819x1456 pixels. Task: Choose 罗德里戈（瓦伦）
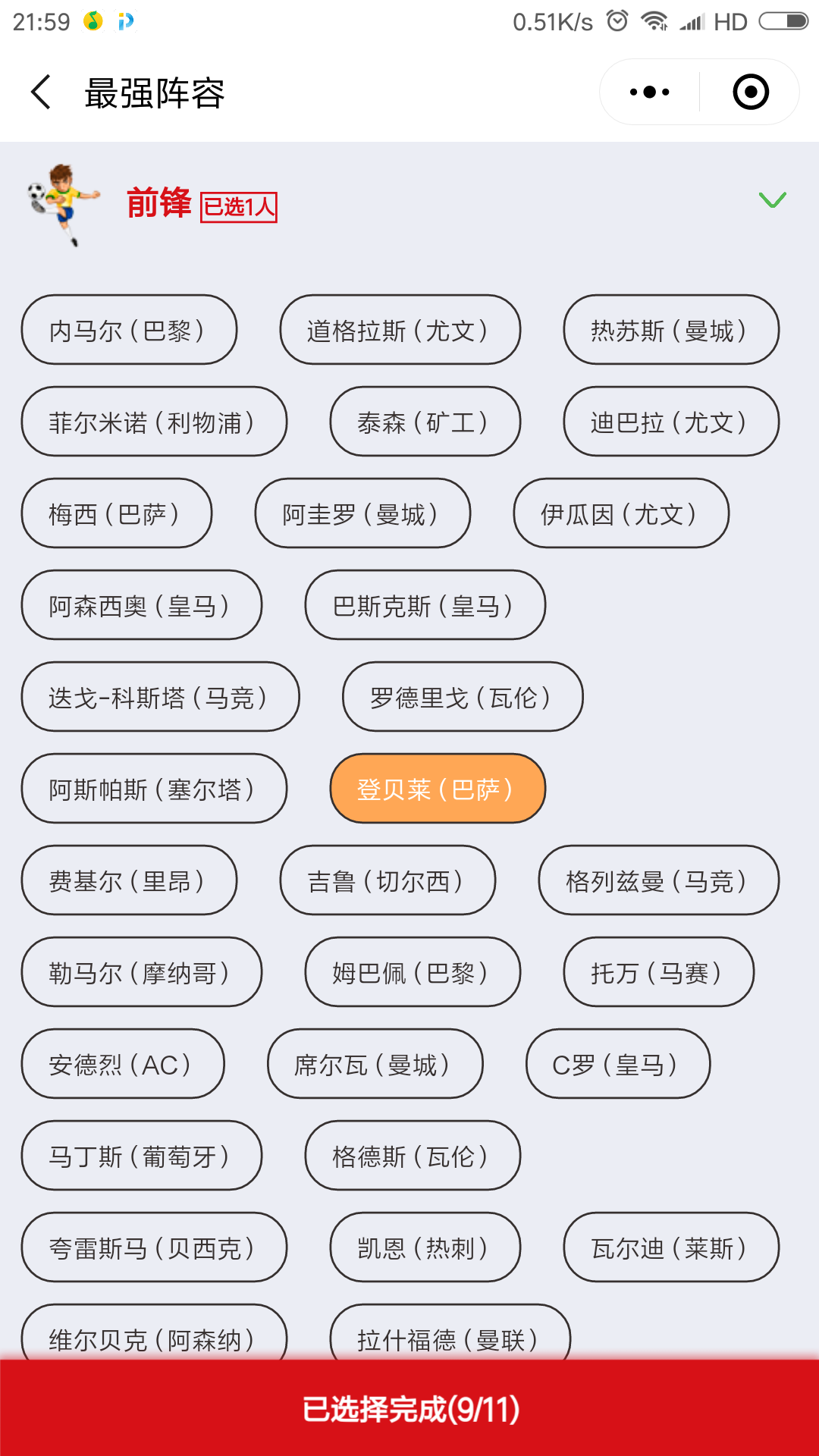[x=463, y=697]
